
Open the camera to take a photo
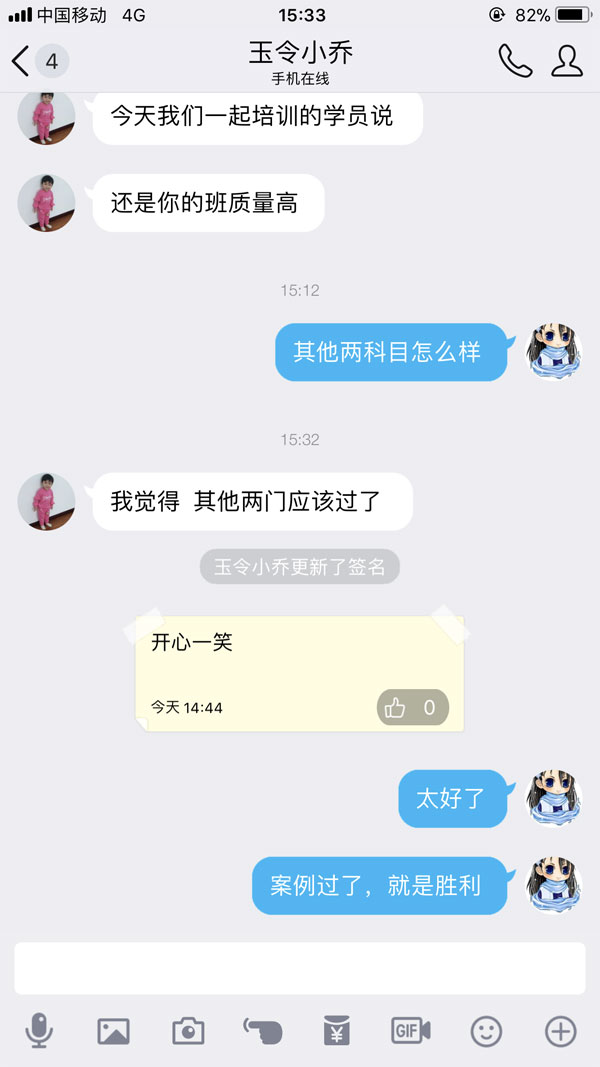click(188, 1031)
